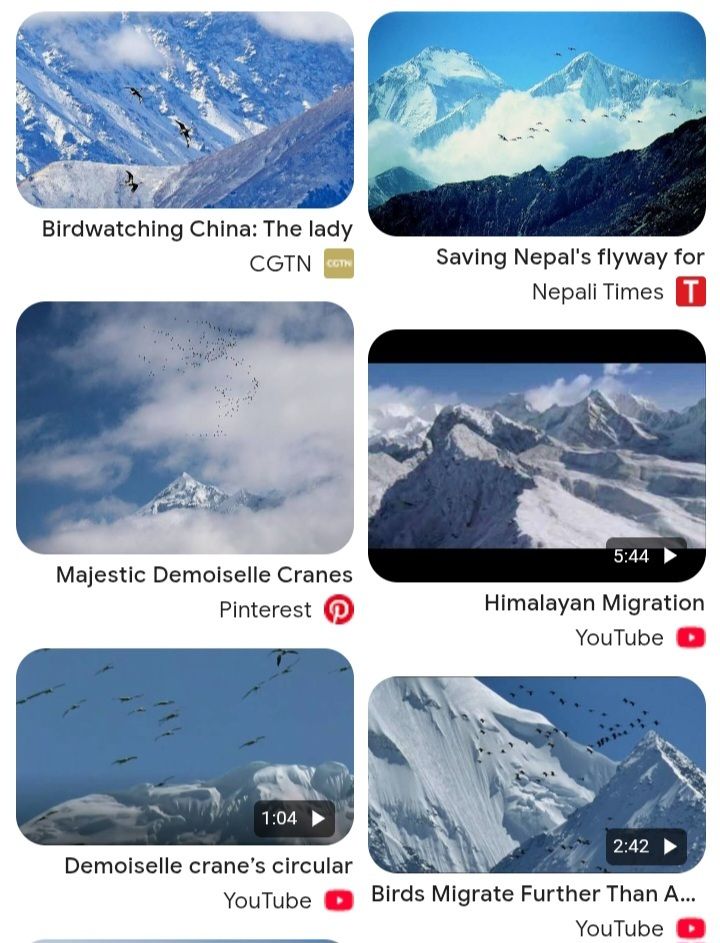View the Majestic Demoiselle Cranes Pinterest image
720x943 pixels.
pos(185,428)
